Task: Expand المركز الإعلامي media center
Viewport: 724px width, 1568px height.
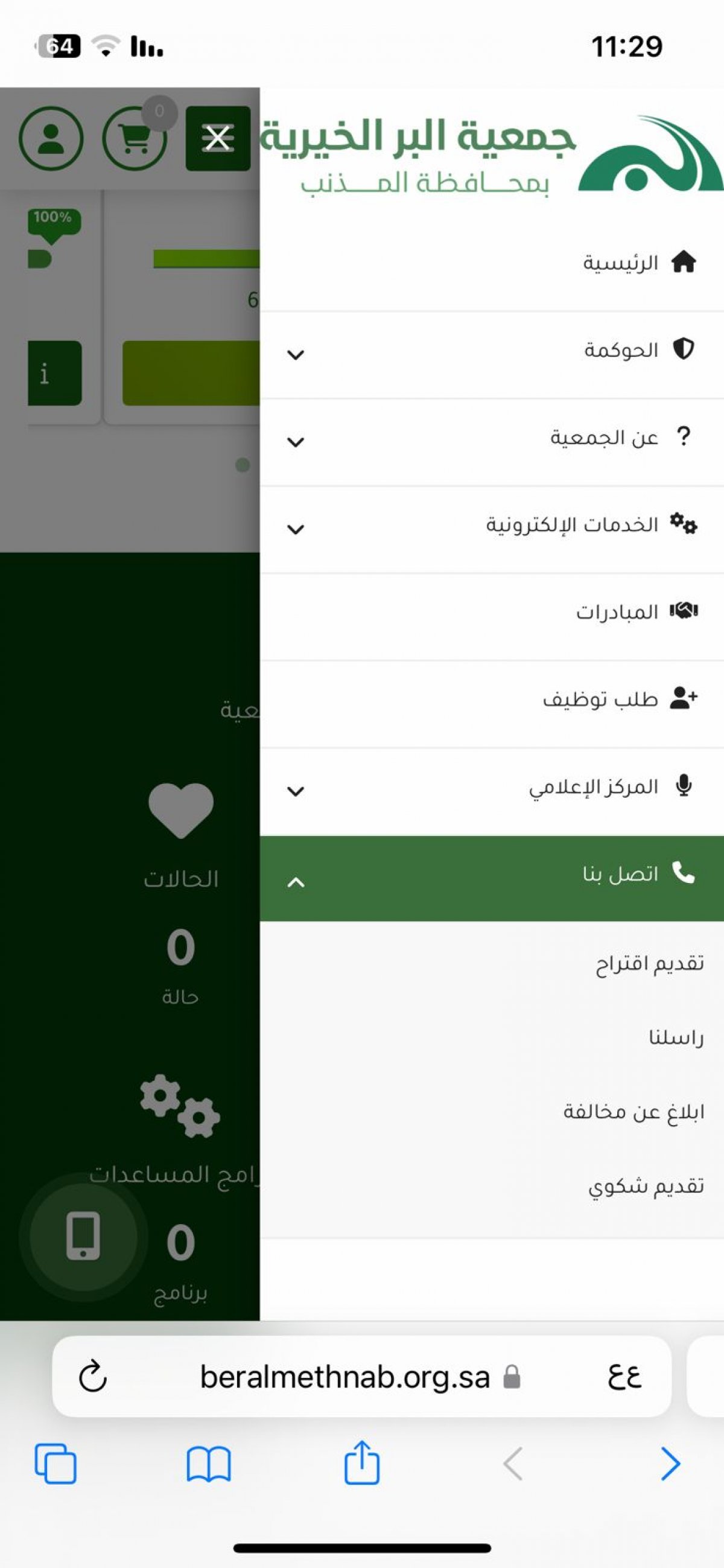Action: (492, 790)
